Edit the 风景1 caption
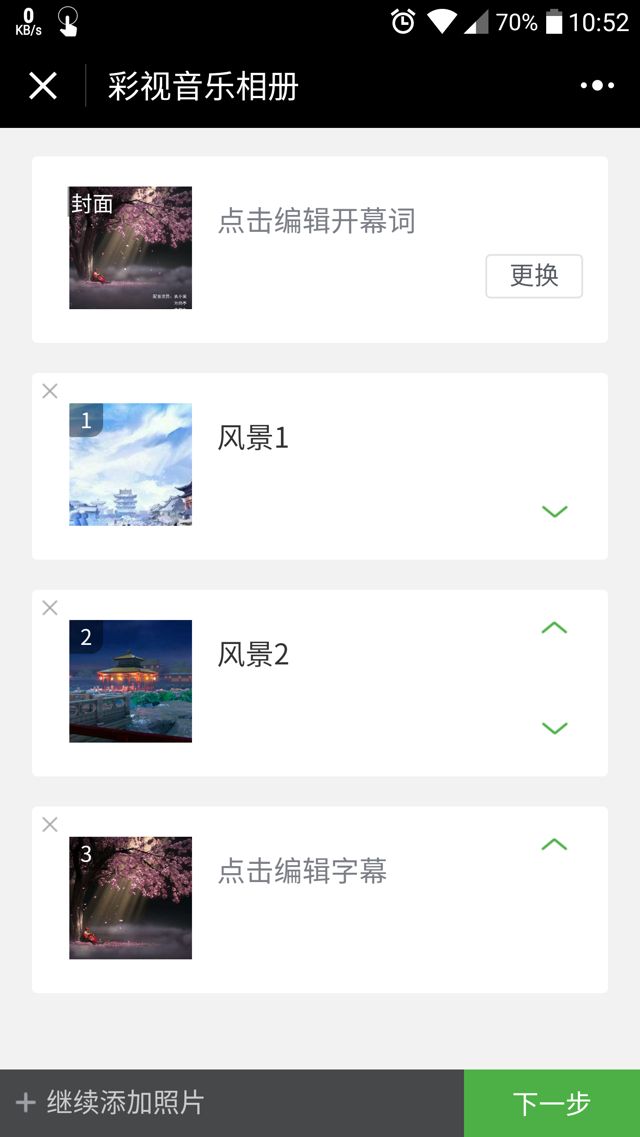 [253, 438]
